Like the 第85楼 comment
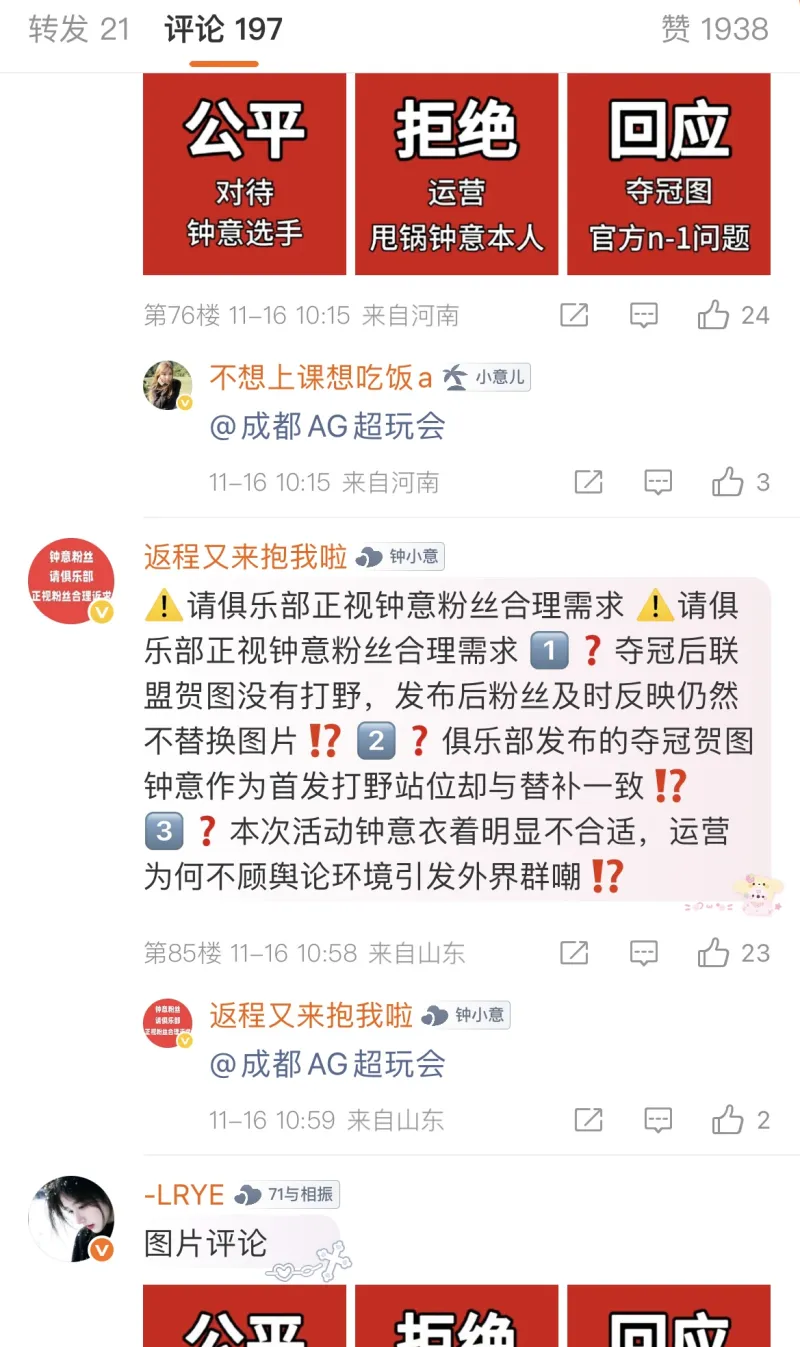Image resolution: width=800 pixels, height=1347 pixels. pyautogui.click(x=714, y=953)
